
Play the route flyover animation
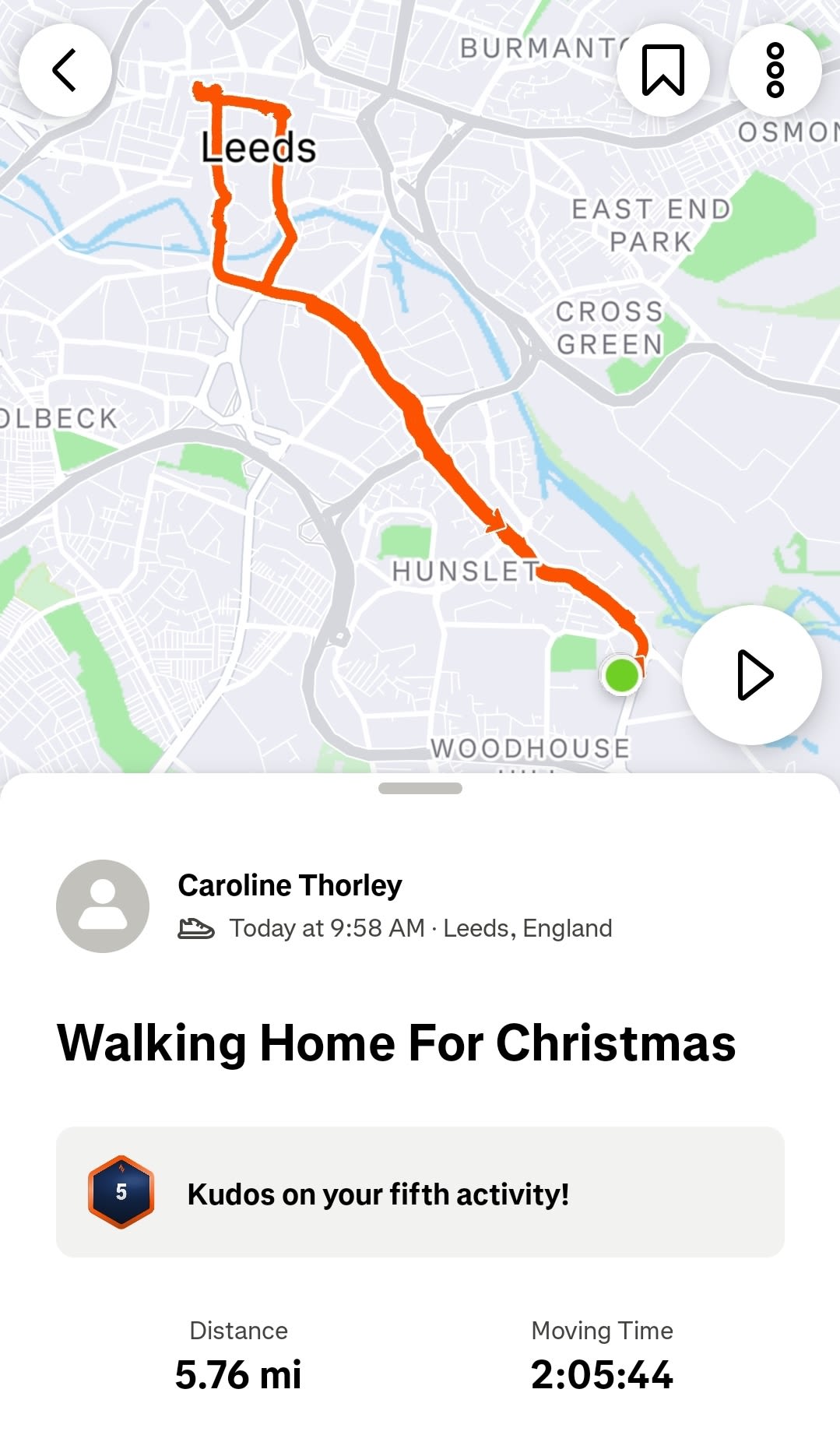752,675
